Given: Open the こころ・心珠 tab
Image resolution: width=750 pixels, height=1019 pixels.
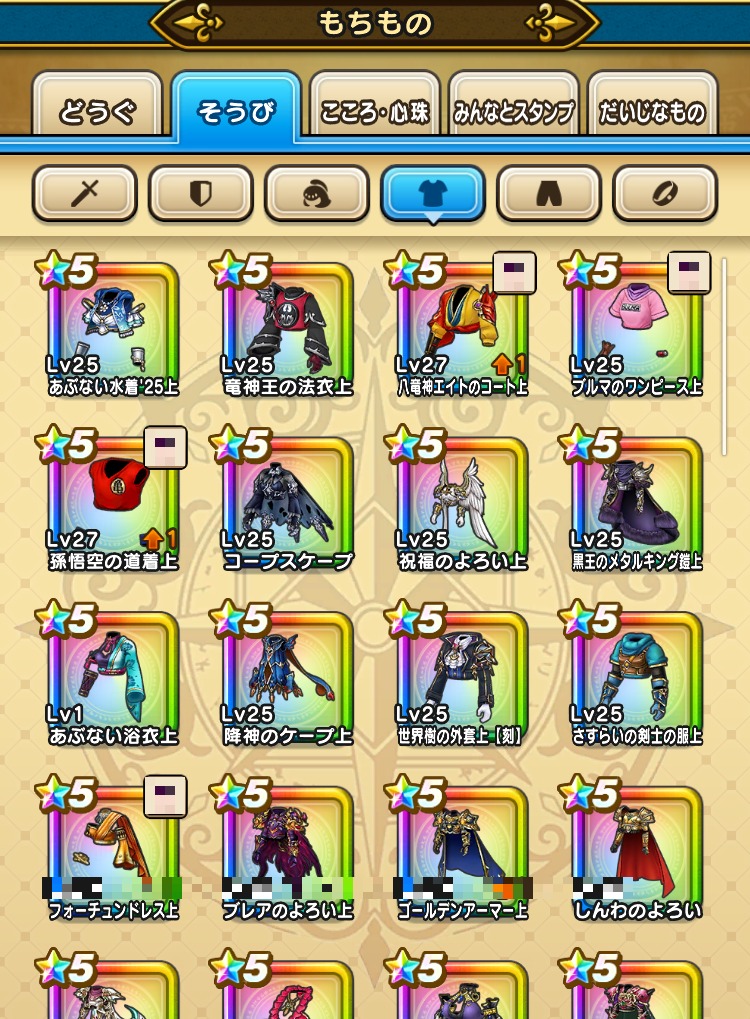Looking at the screenshot, I should 375,111.
